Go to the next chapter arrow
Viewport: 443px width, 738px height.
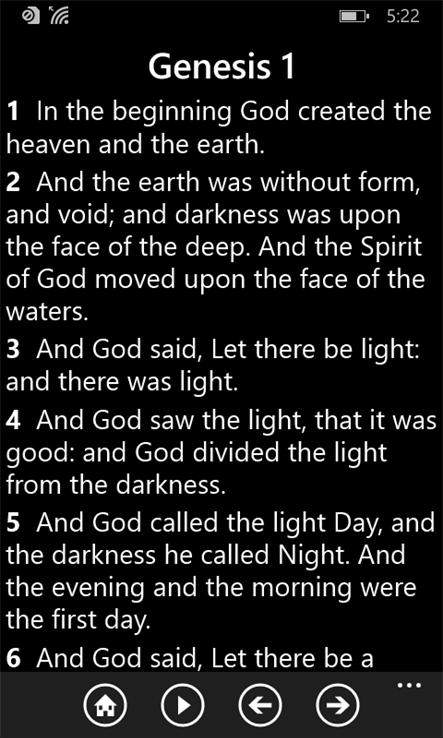pyautogui.click(x=338, y=705)
